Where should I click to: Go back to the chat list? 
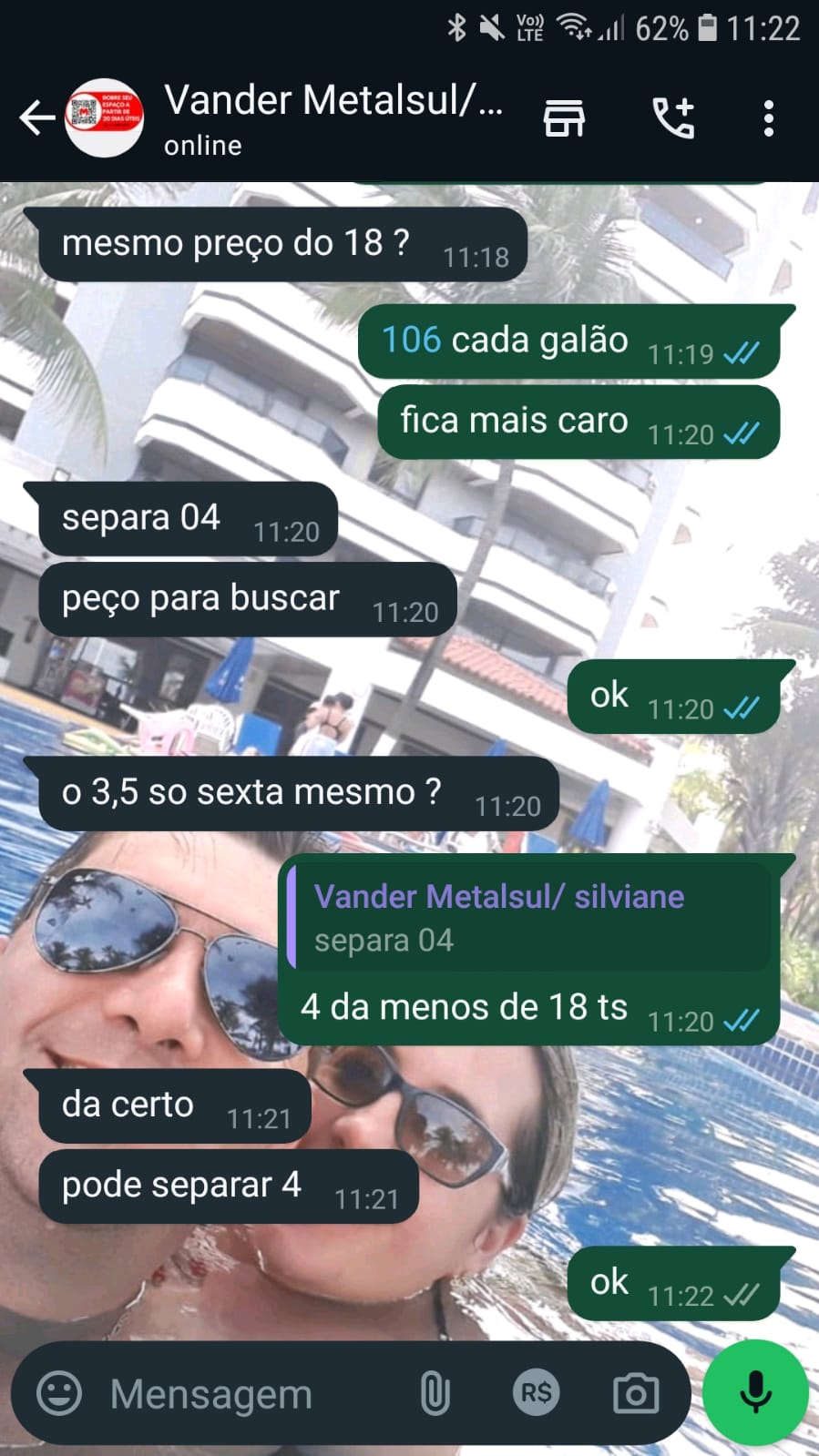point(36,118)
